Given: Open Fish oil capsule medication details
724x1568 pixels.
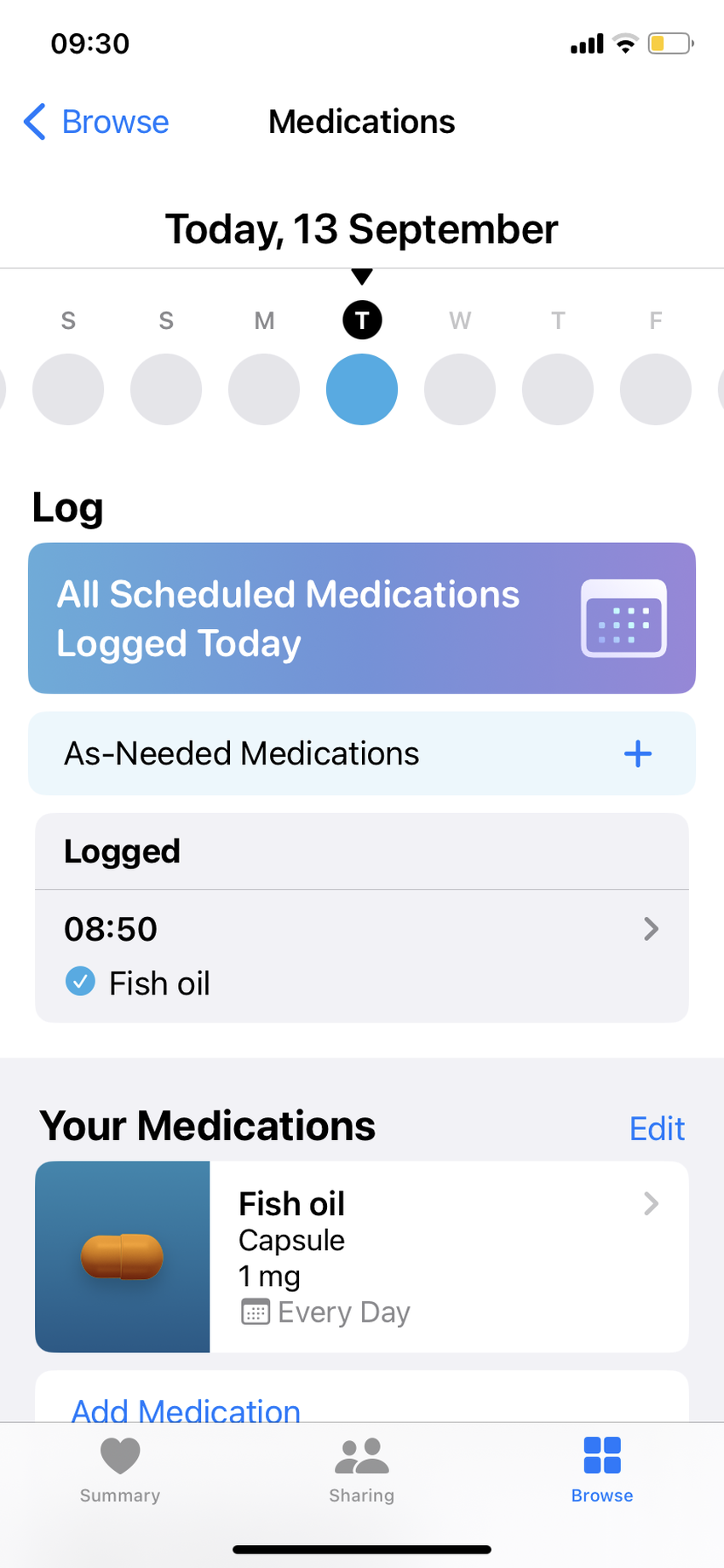Looking at the screenshot, I should tap(361, 1257).
